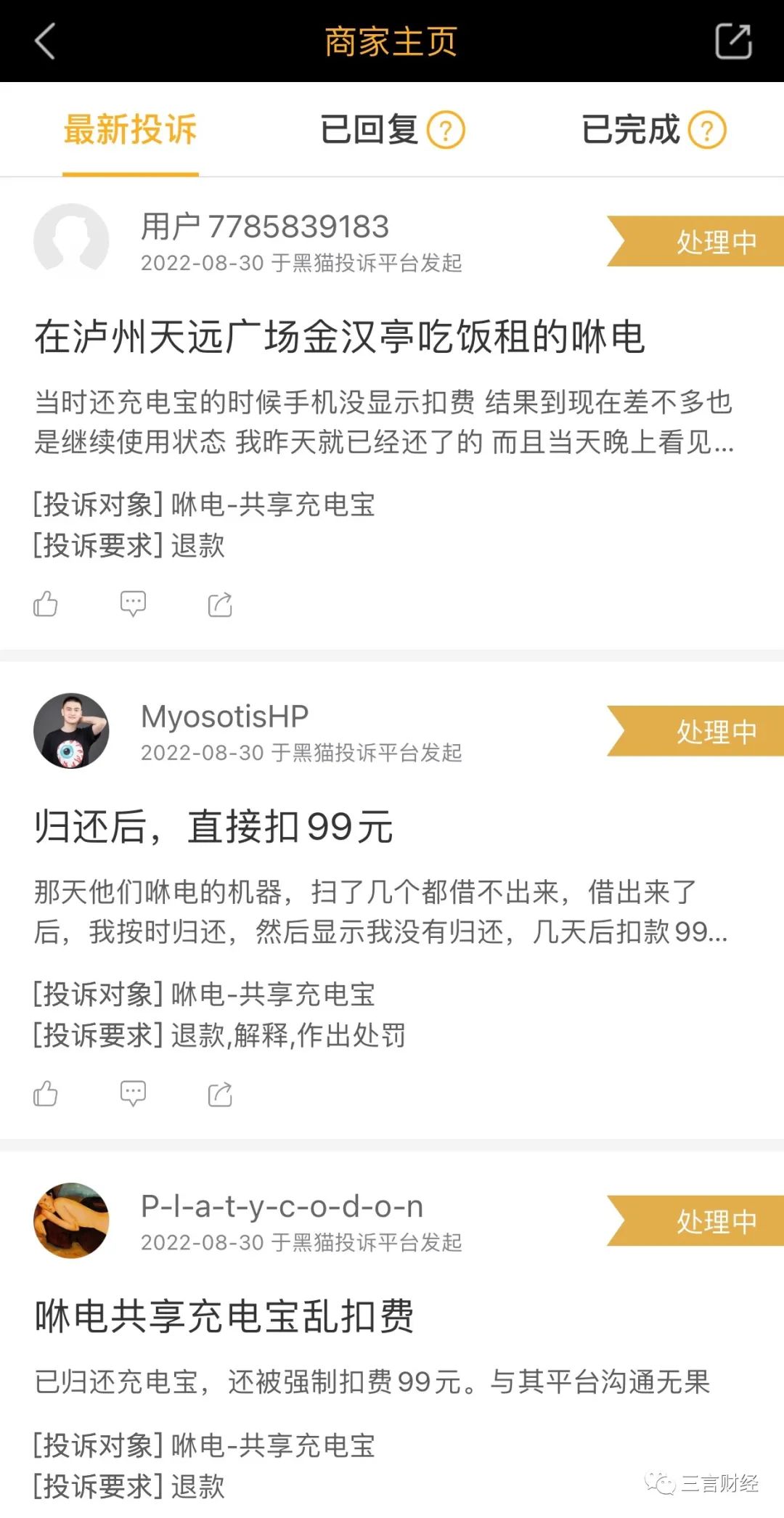View MyosotisHP's profile avatar
Viewport: 784px width, 1518px height.
tap(71, 731)
